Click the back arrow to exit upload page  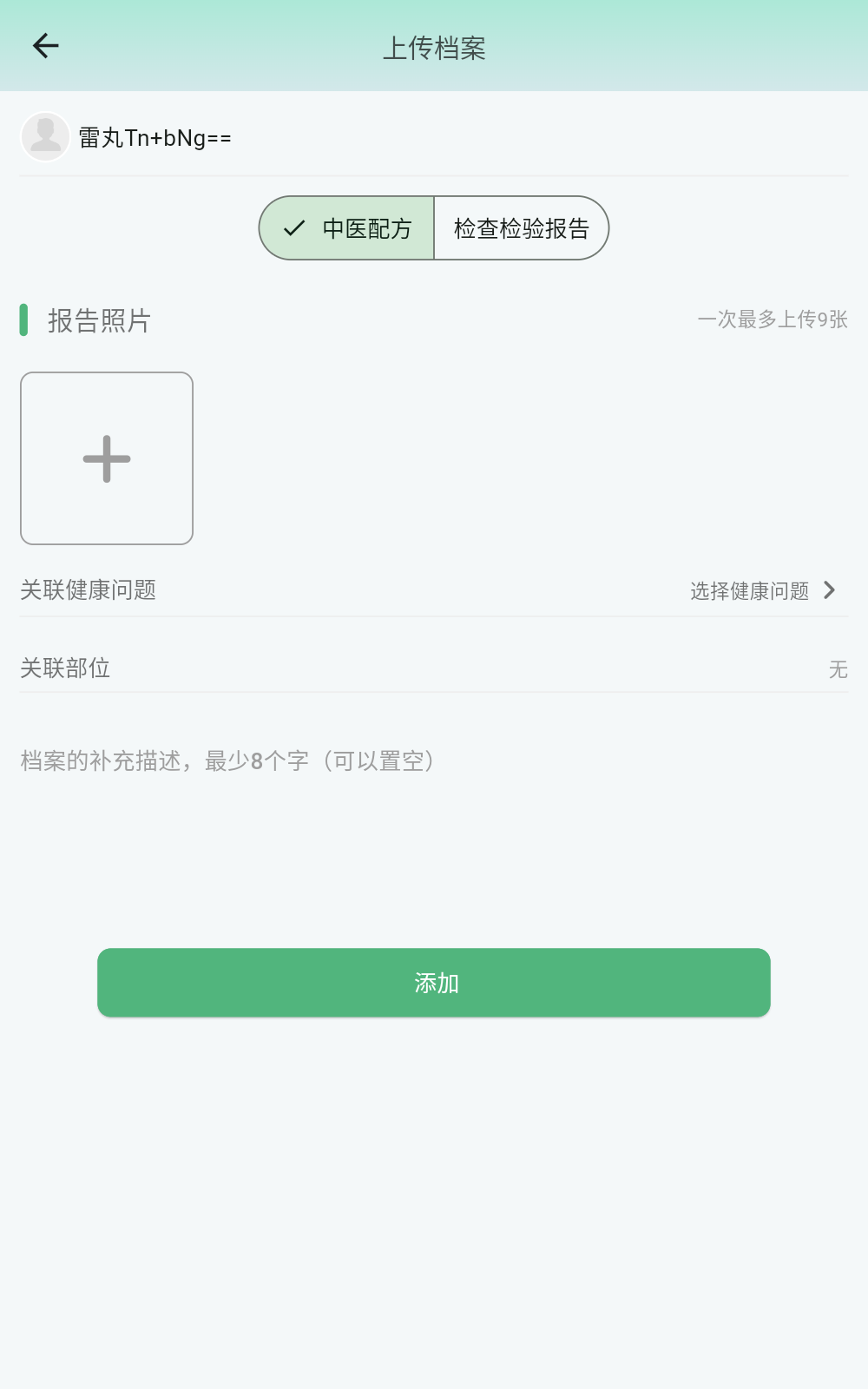pos(45,45)
